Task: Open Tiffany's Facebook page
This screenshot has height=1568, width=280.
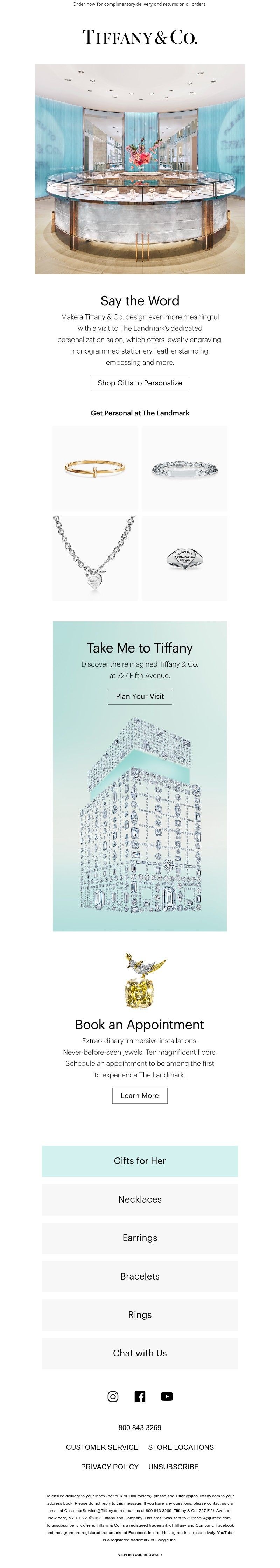Action: click(139, 1396)
